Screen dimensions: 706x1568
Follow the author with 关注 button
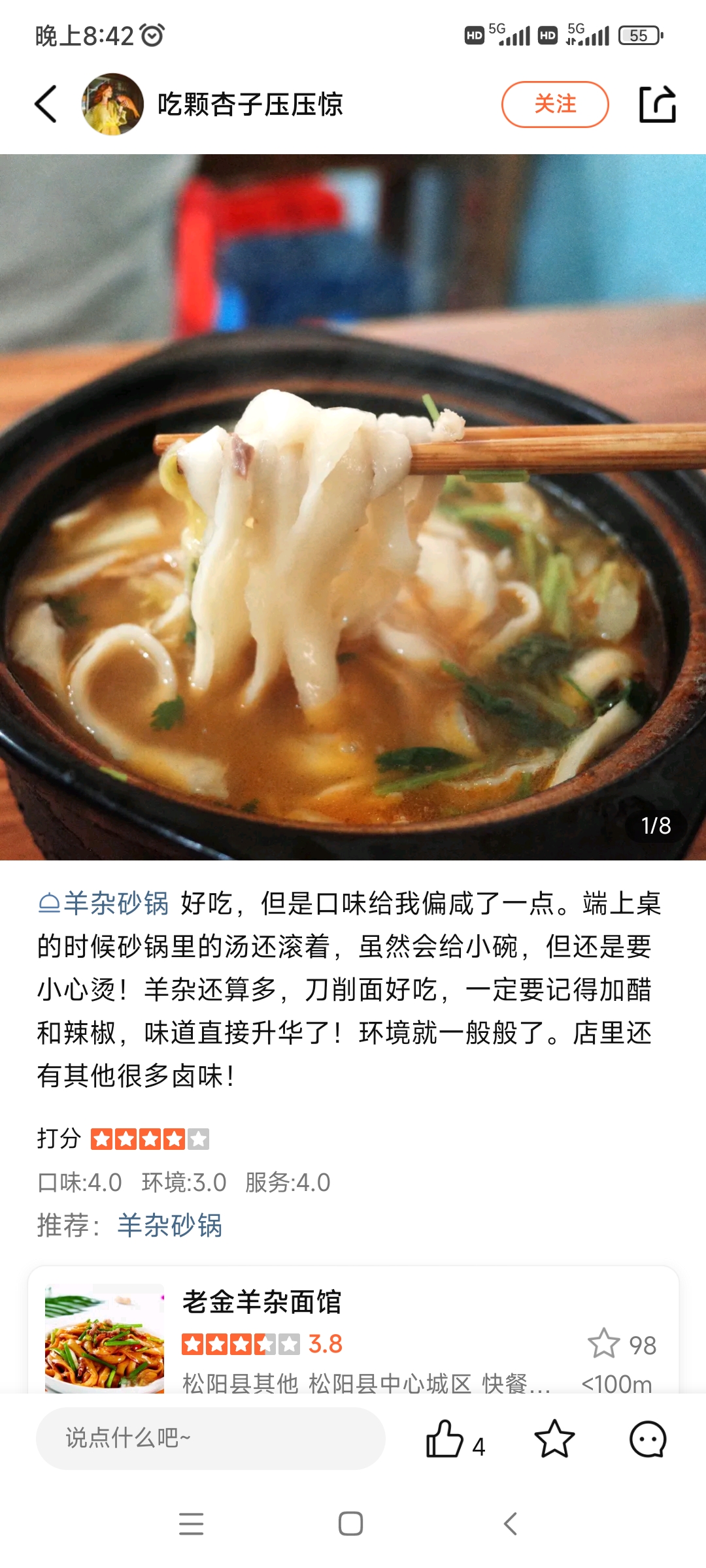(554, 105)
